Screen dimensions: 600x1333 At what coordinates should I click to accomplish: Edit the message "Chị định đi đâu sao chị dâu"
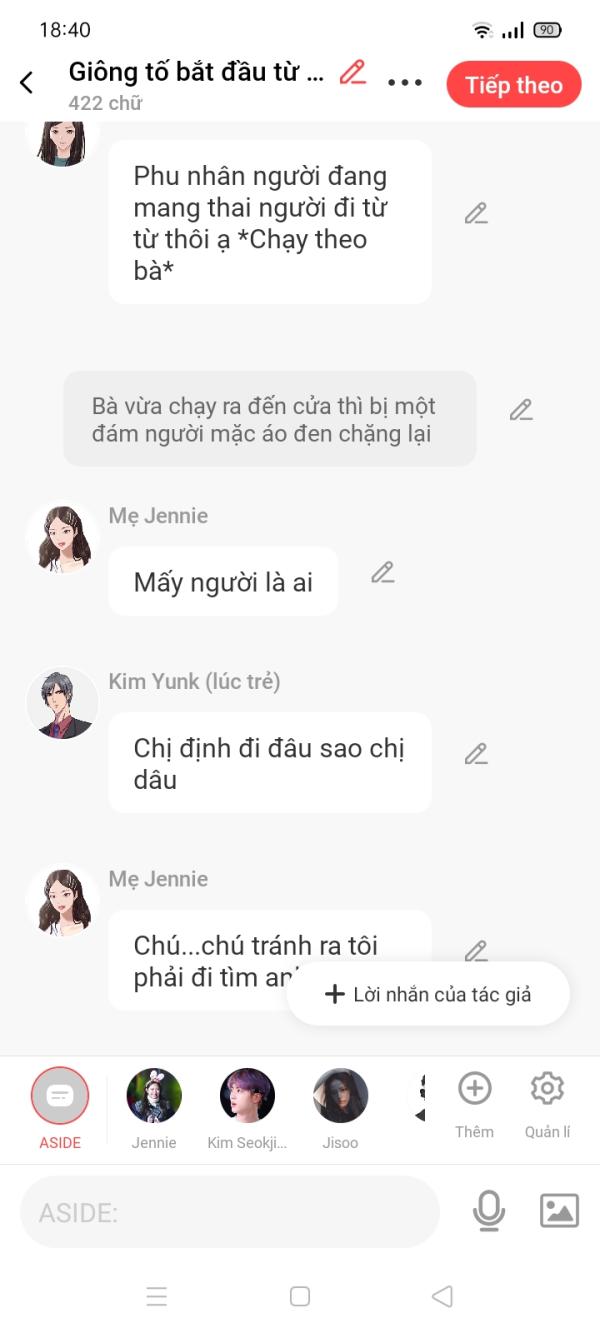pyautogui.click(x=476, y=754)
